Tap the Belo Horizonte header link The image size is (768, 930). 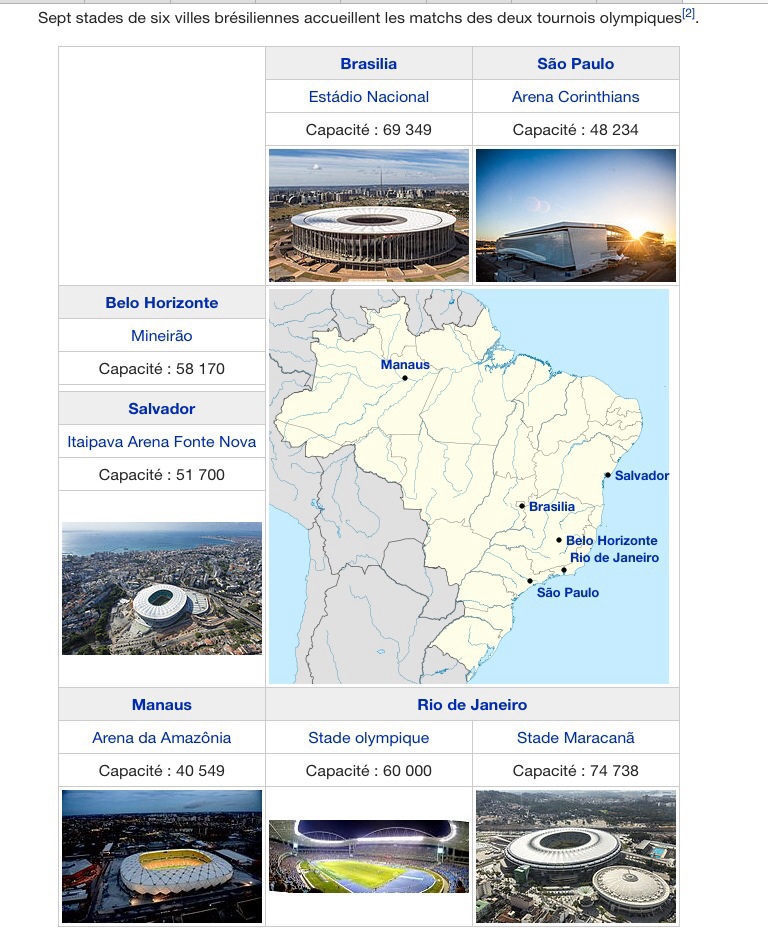coord(161,302)
